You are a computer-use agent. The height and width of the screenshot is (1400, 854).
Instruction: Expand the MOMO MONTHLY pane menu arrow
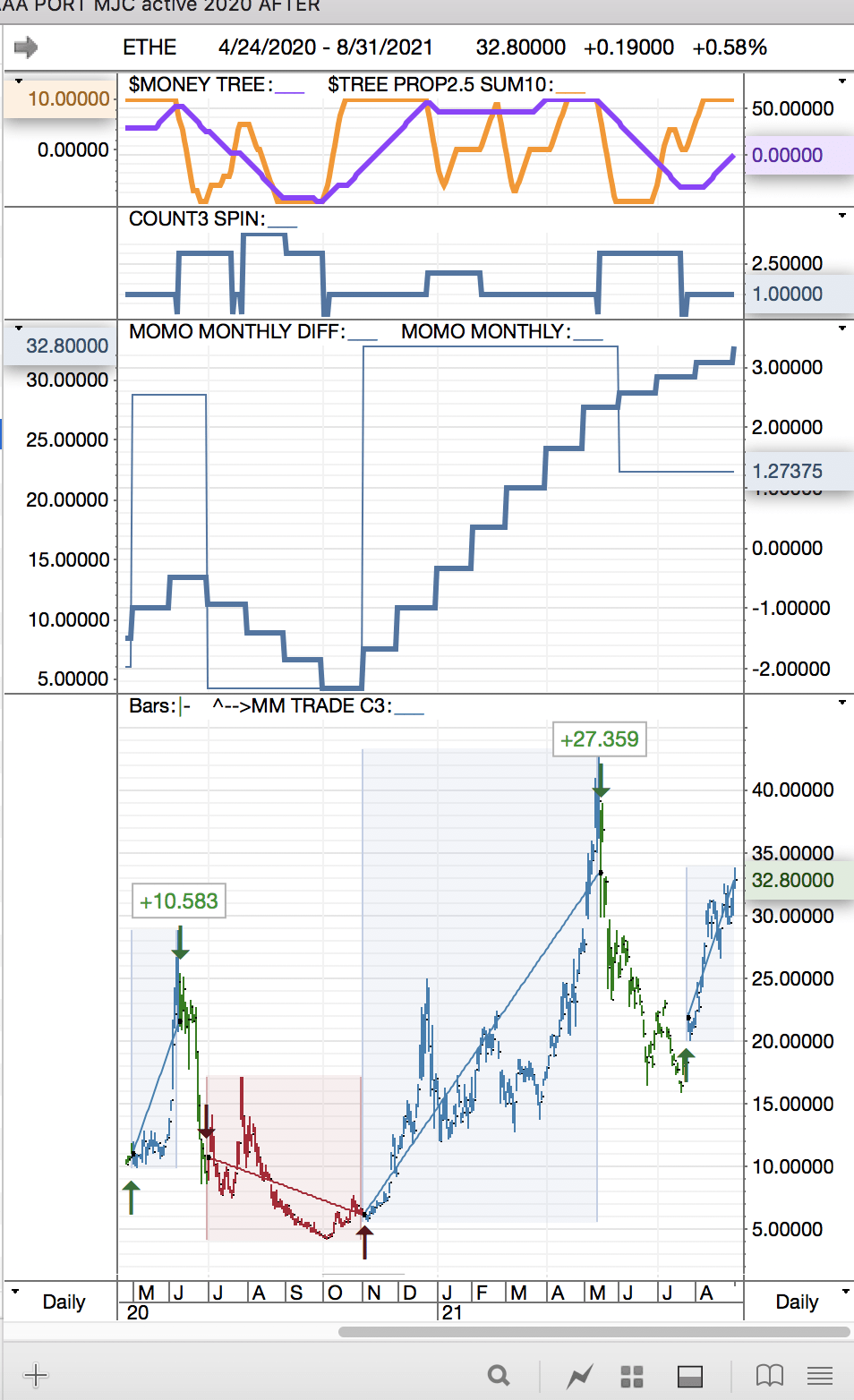pos(841,329)
